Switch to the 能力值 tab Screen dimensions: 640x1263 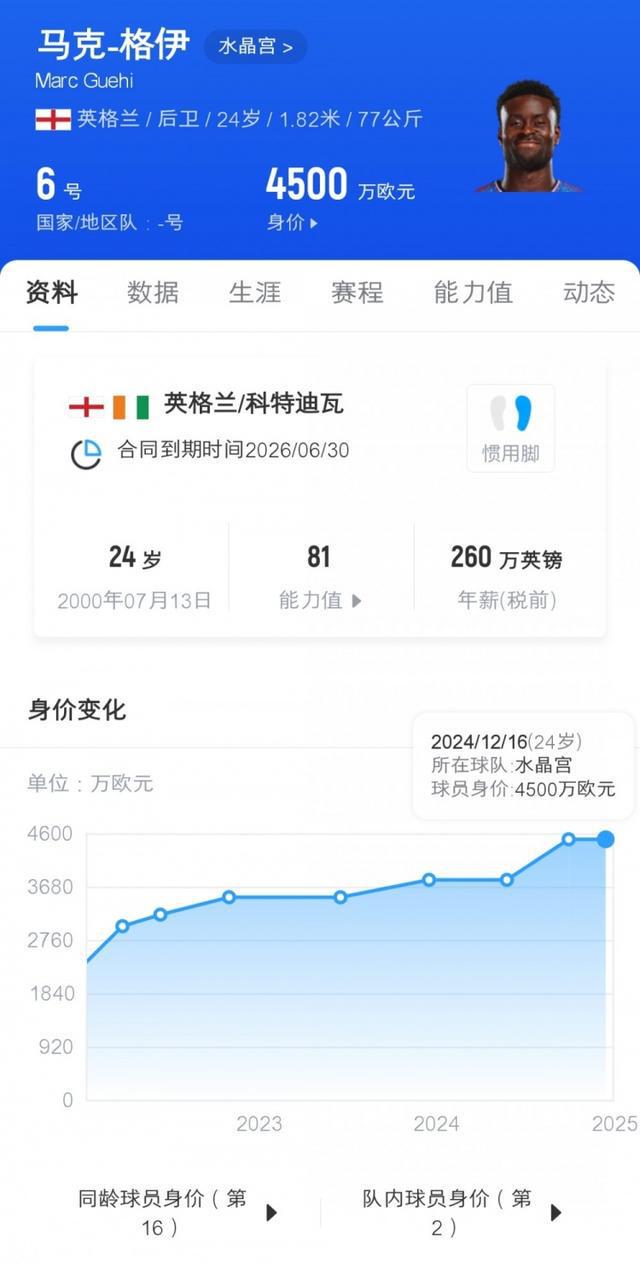[x=473, y=292]
